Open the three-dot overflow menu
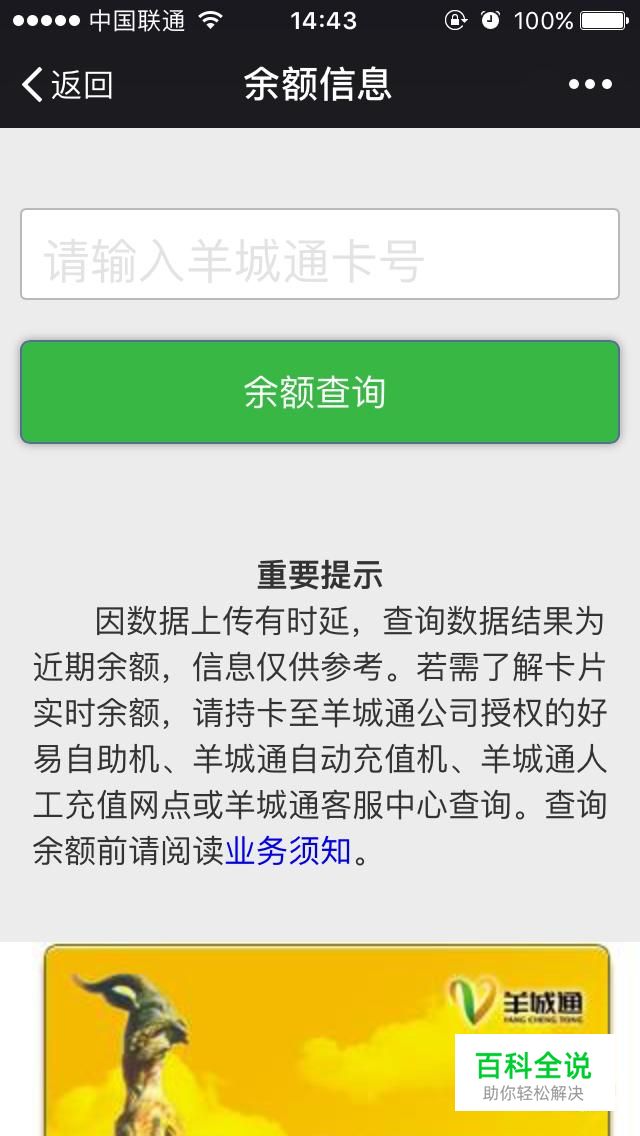This screenshot has width=640, height=1136. (590, 85)
